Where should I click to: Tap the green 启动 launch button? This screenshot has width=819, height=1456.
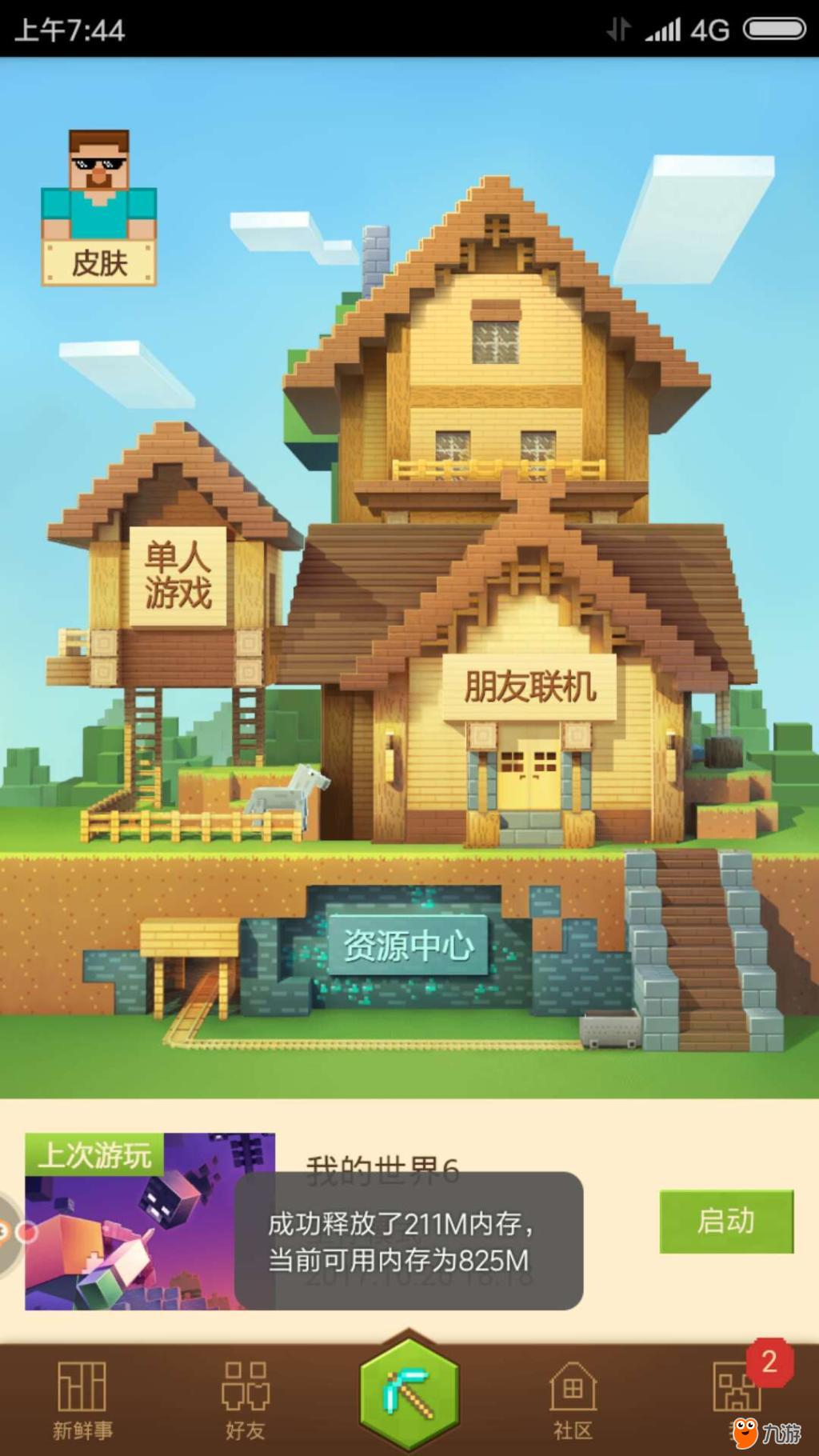725,1221
